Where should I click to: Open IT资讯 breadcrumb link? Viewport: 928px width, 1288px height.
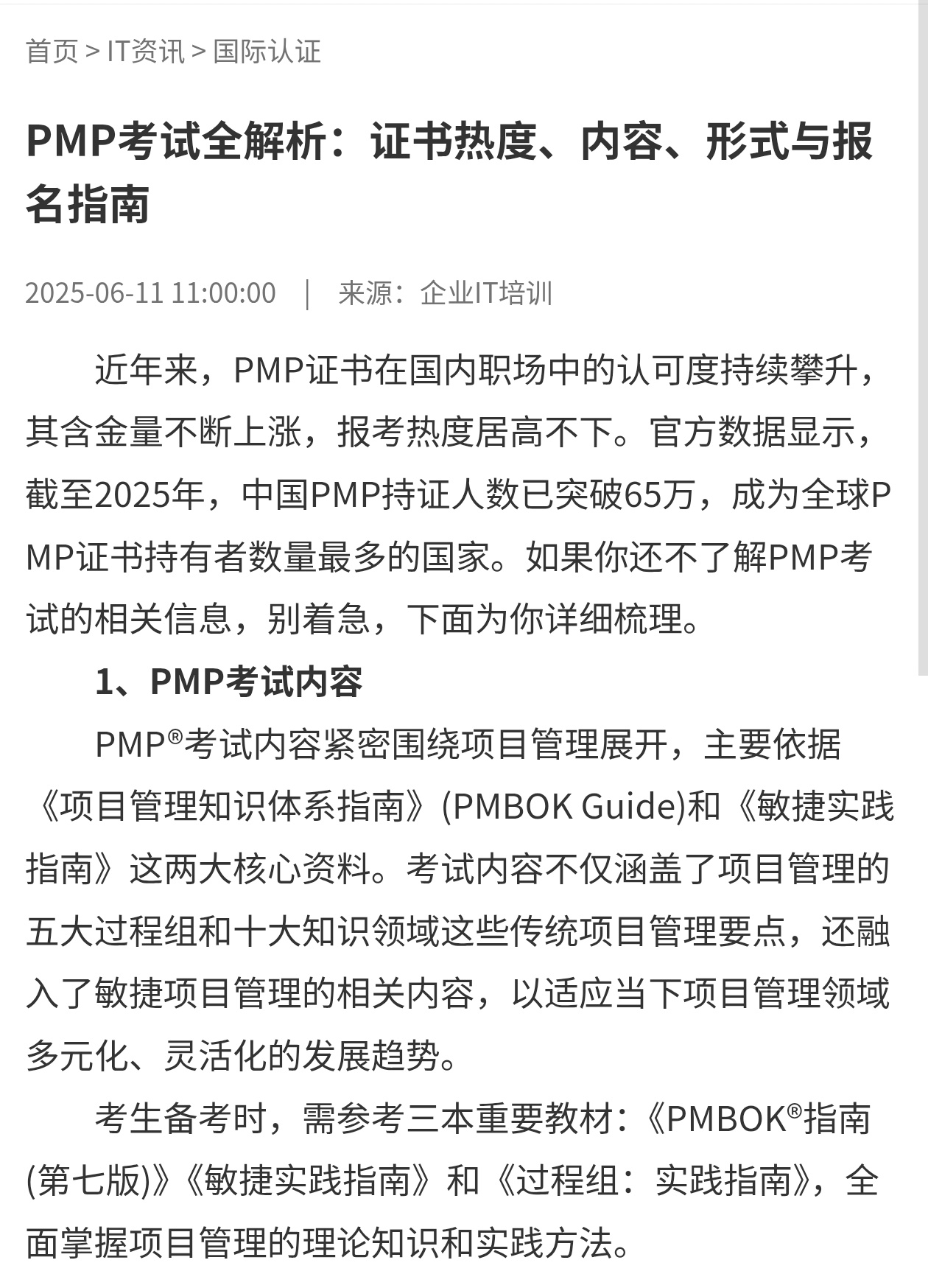click(x=146, y=52)
